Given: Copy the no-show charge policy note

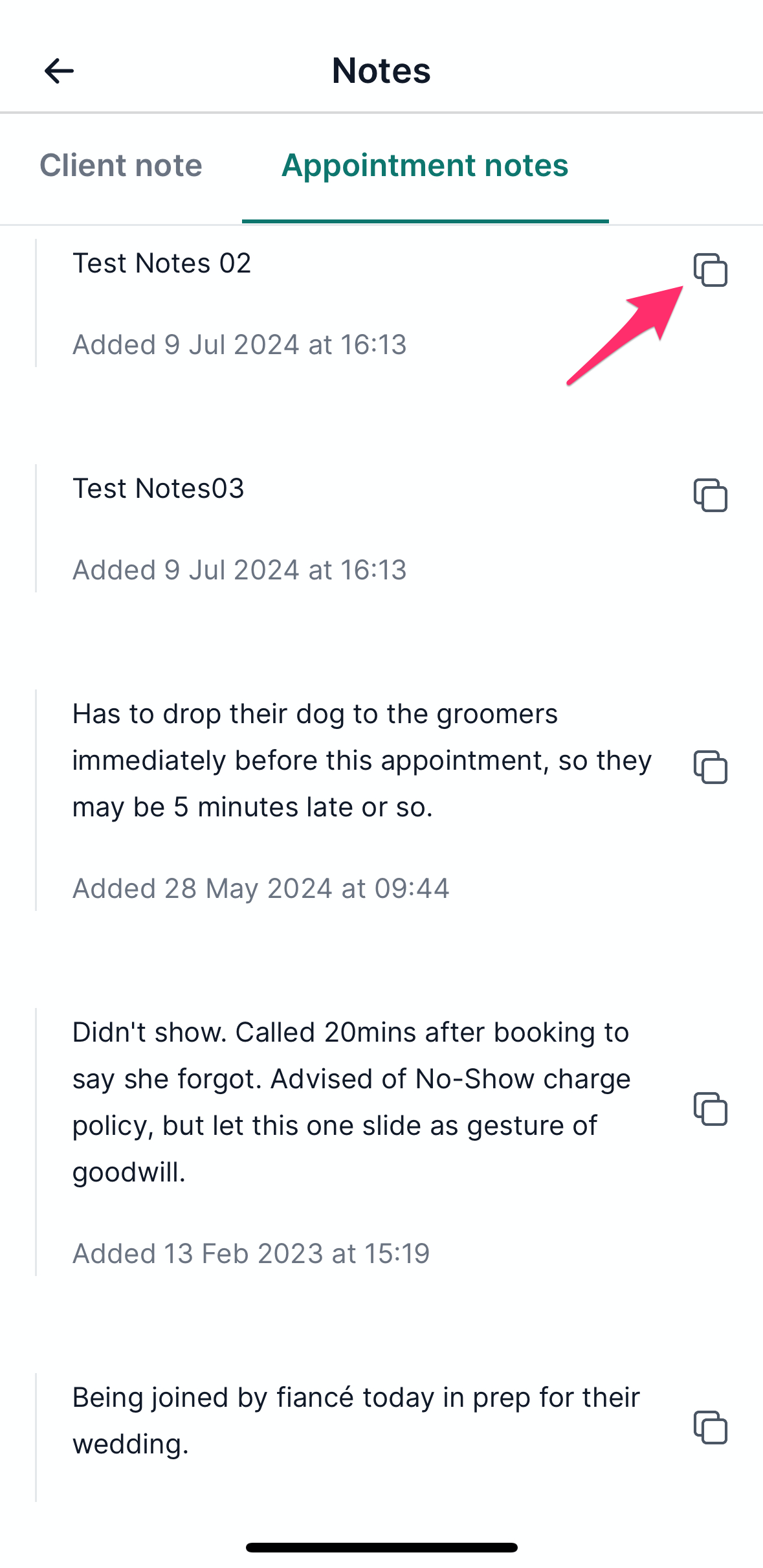Looking at the screenshot, I should [710, 1109].
